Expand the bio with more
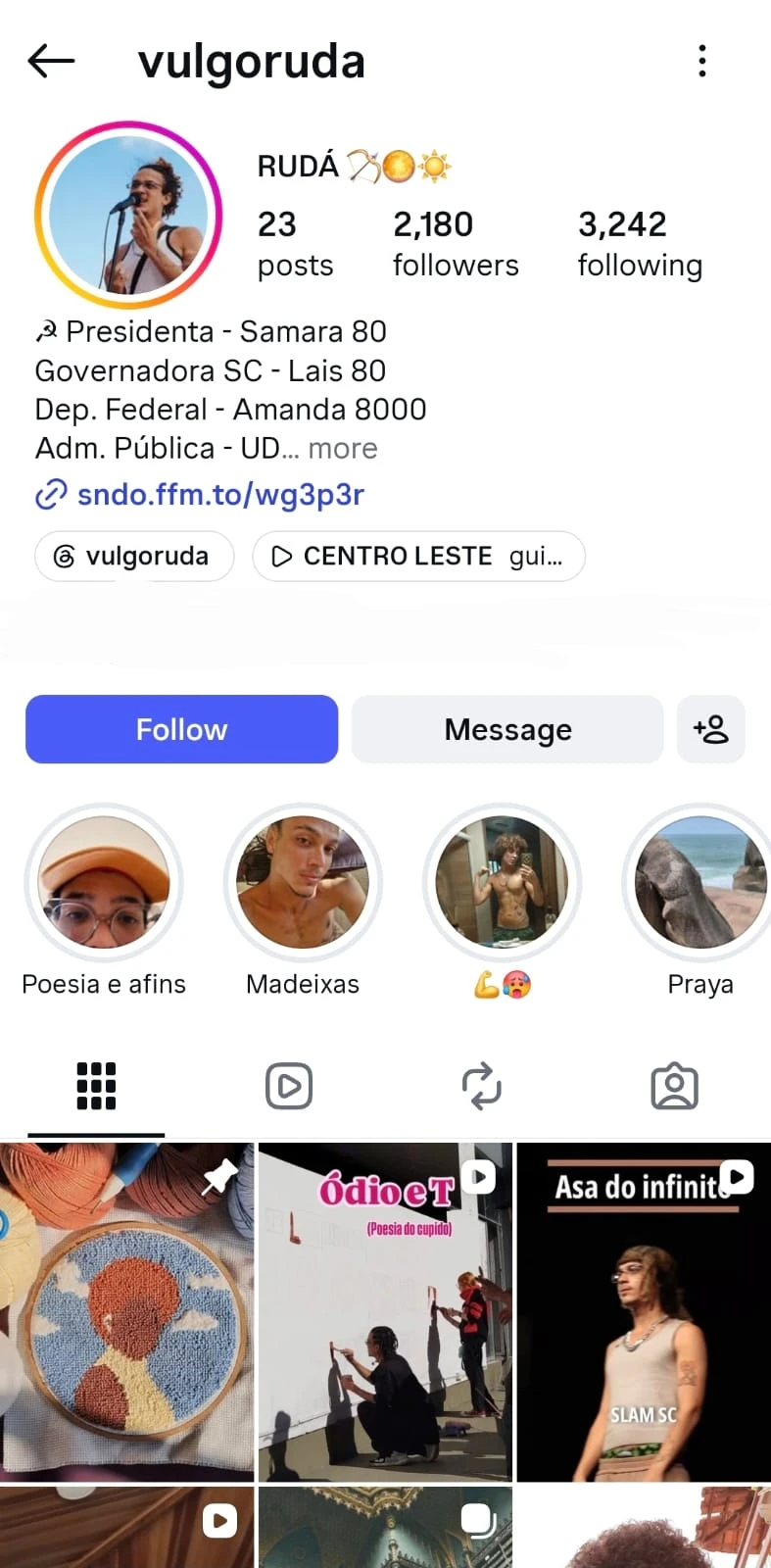The height and width of the screenshot is (1568, 771). tap(342, 448)
